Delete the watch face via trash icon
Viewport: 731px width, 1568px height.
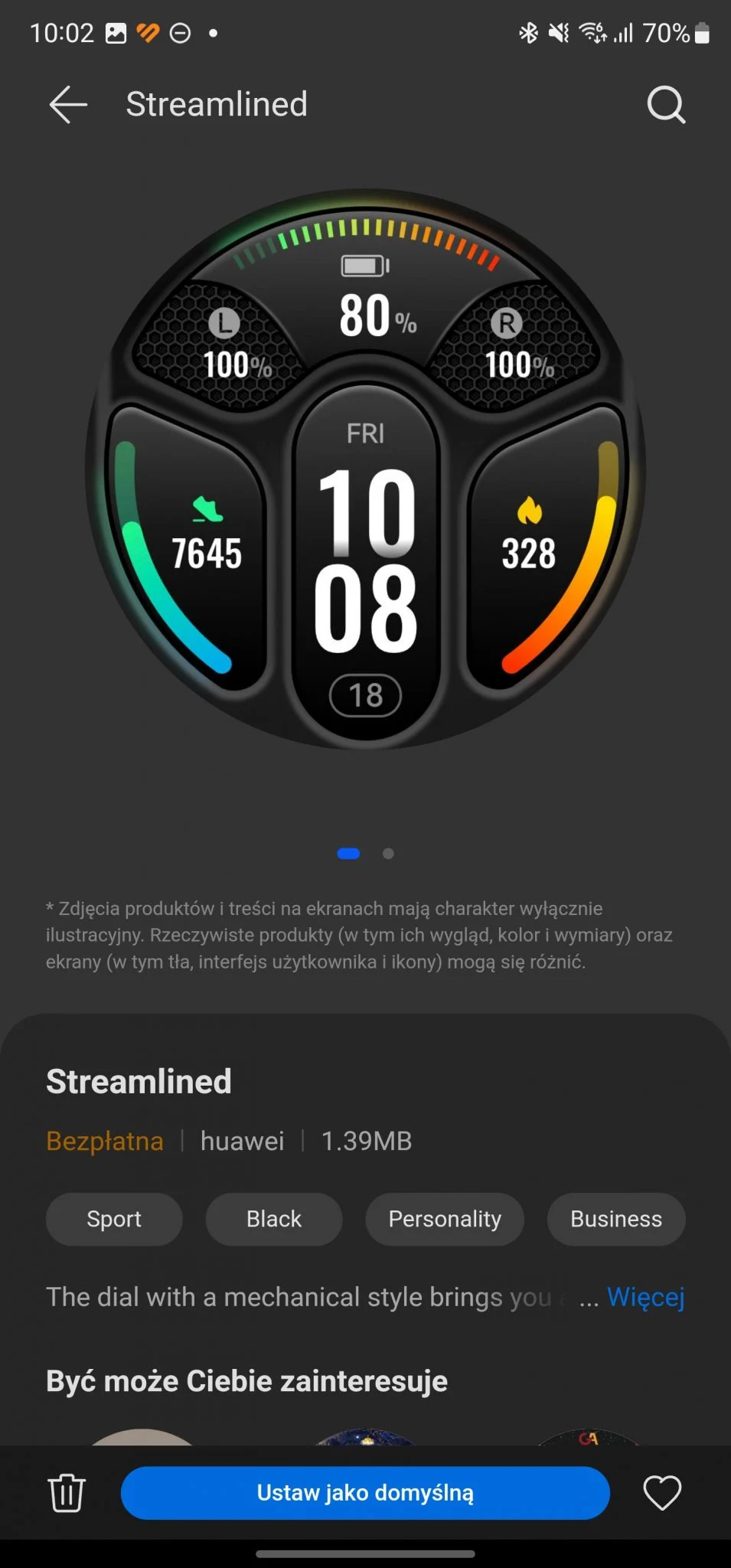67,1493
